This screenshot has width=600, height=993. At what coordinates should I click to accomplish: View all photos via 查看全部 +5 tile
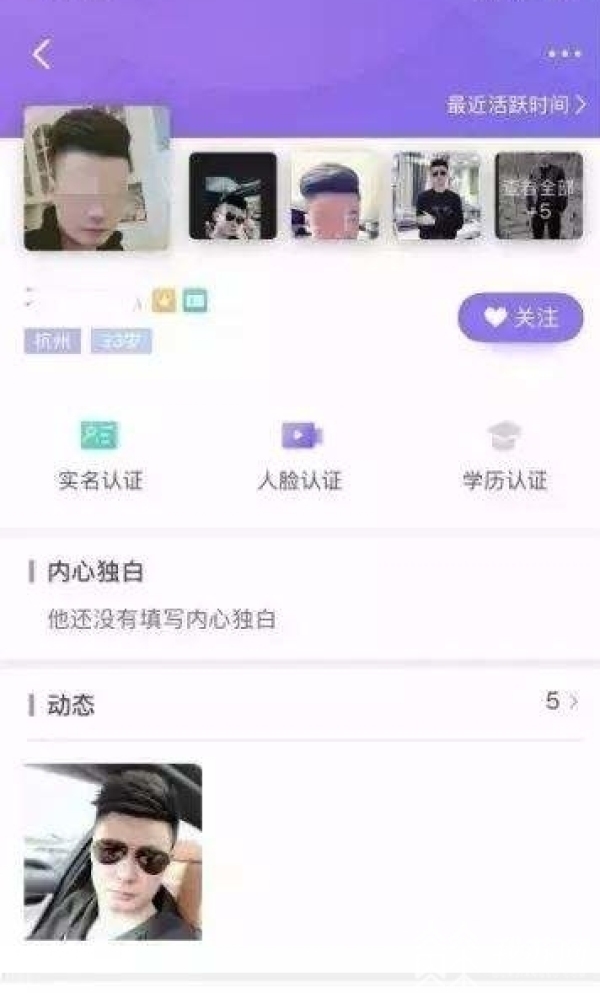[539, 196]
